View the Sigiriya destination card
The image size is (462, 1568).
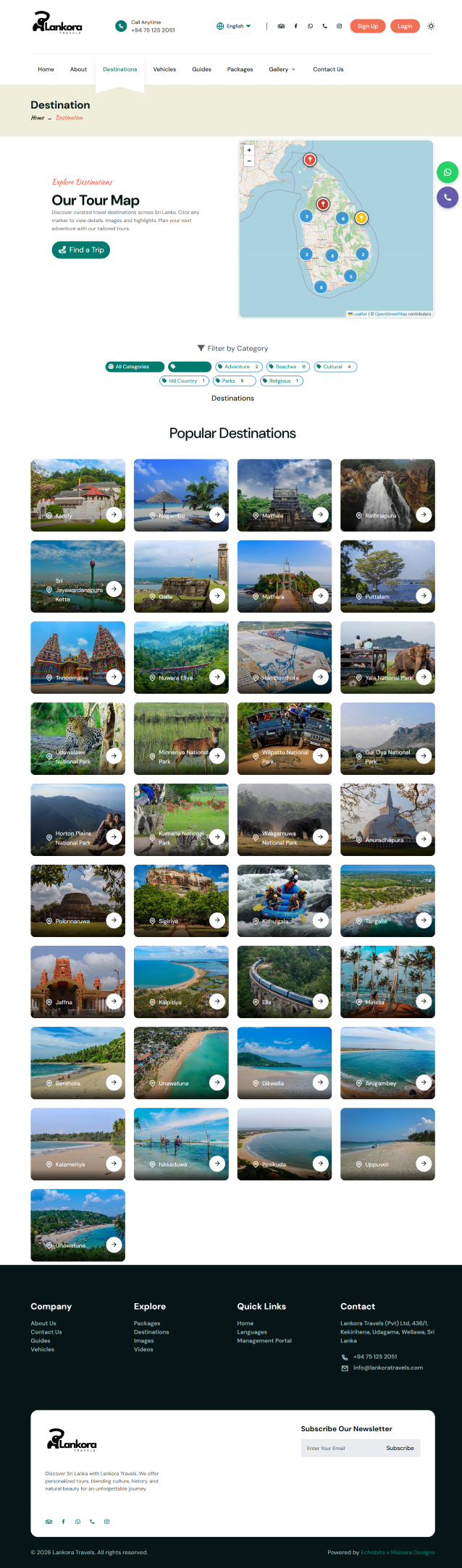click(181, 901)
